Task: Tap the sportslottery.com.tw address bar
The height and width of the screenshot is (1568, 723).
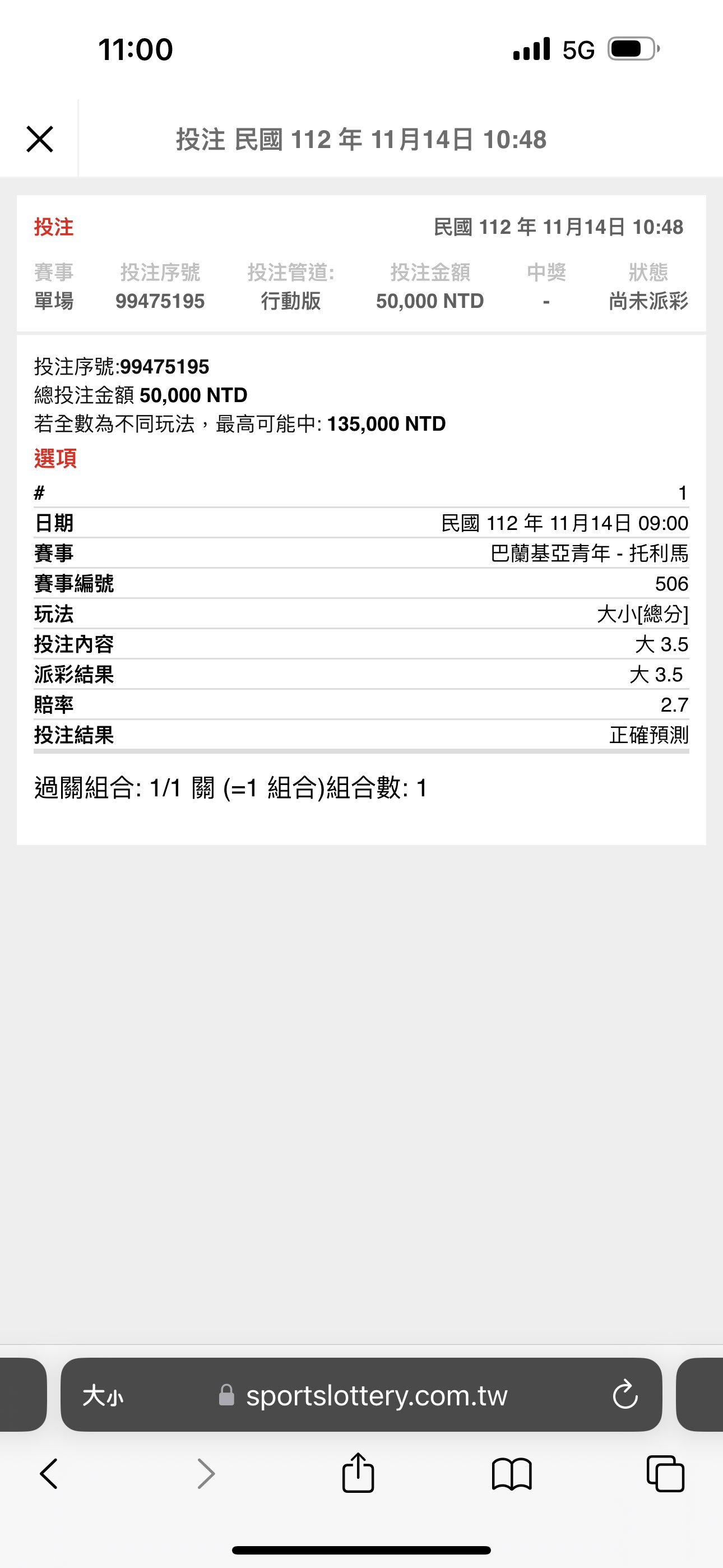Action: (x=376, y=1395)
